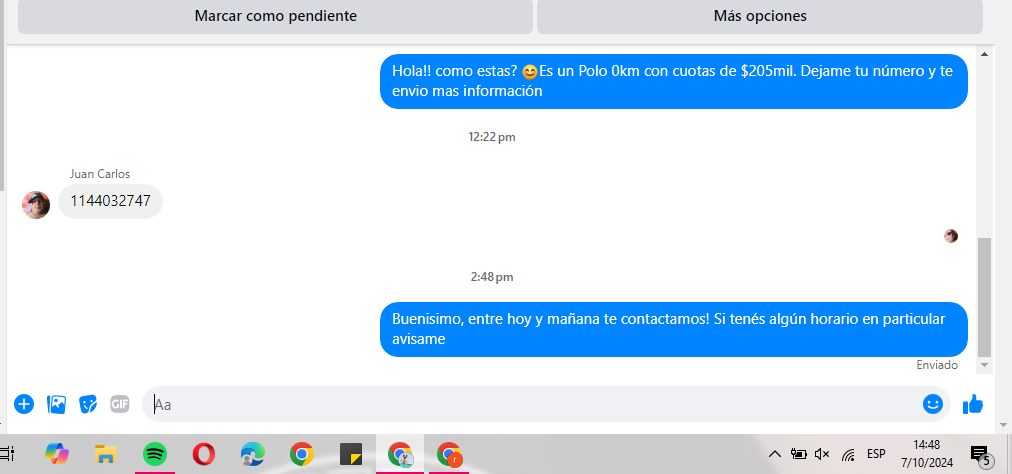Choose a sticker to send
Screen dimensions: 1012x474
point(89,404)
